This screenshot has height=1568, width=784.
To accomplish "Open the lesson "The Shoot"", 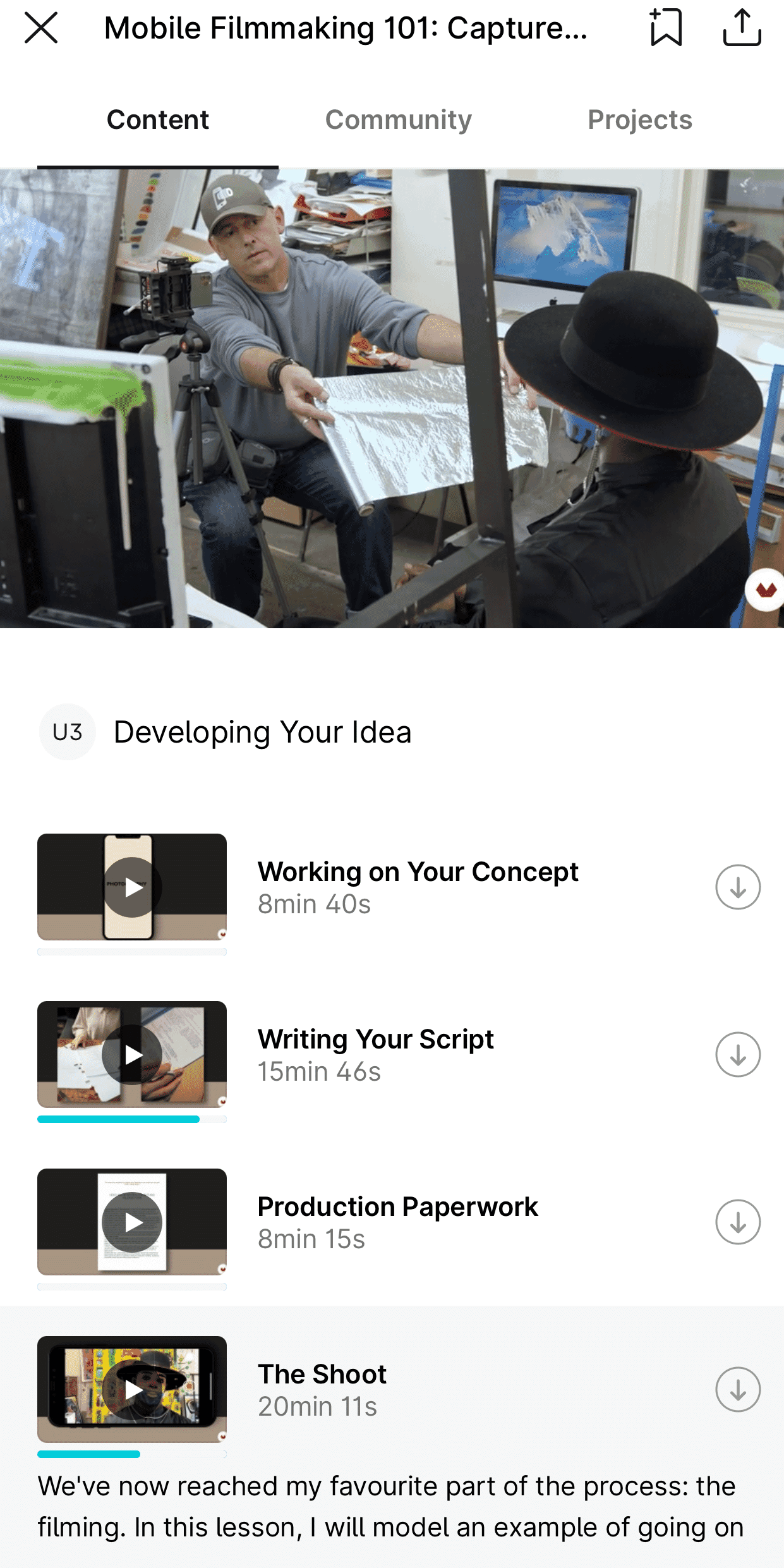I will (x=322, y=1375).
